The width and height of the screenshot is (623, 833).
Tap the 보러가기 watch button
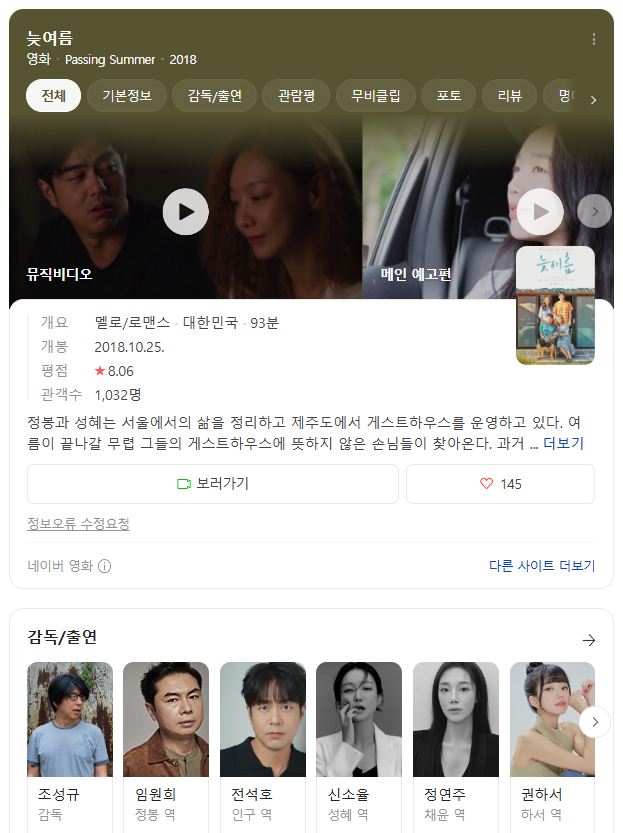[x=211, y=484]
